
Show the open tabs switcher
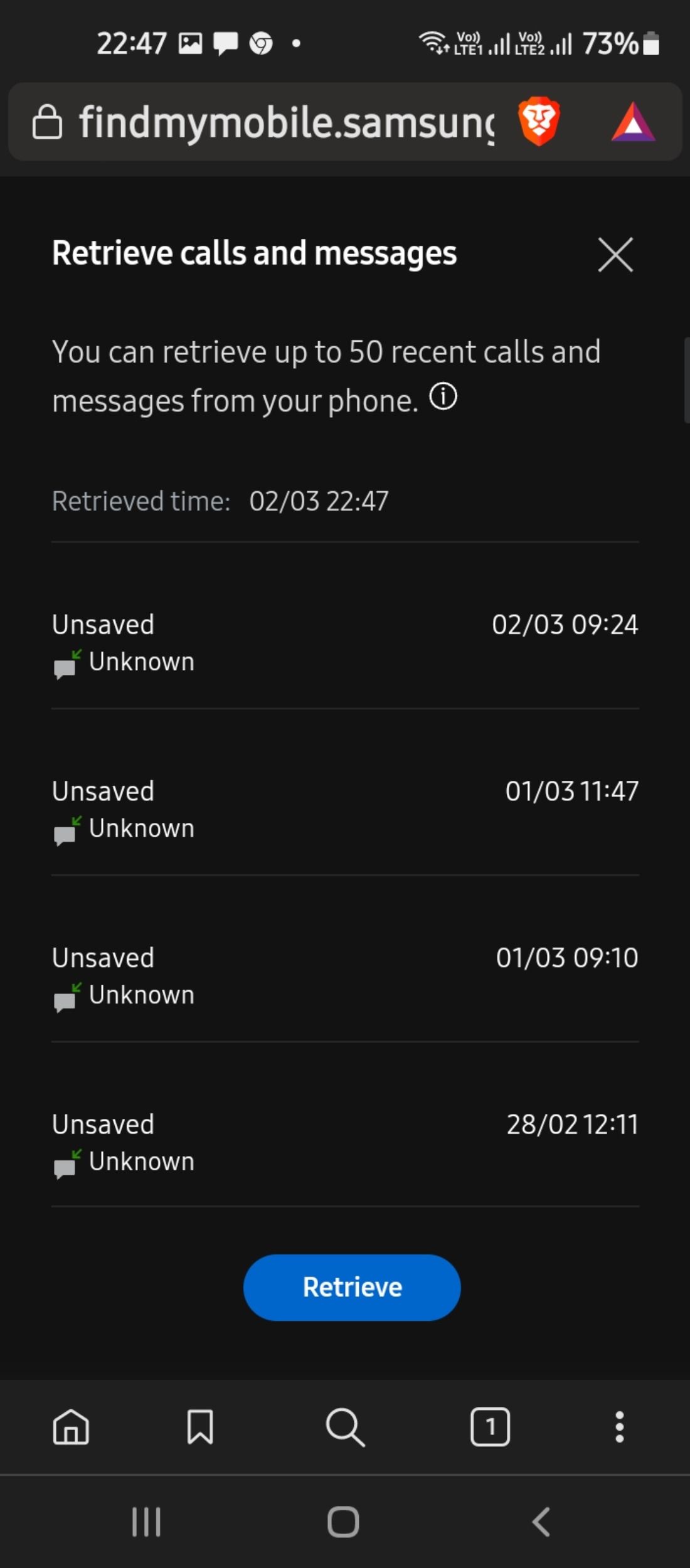point(490,1427)
